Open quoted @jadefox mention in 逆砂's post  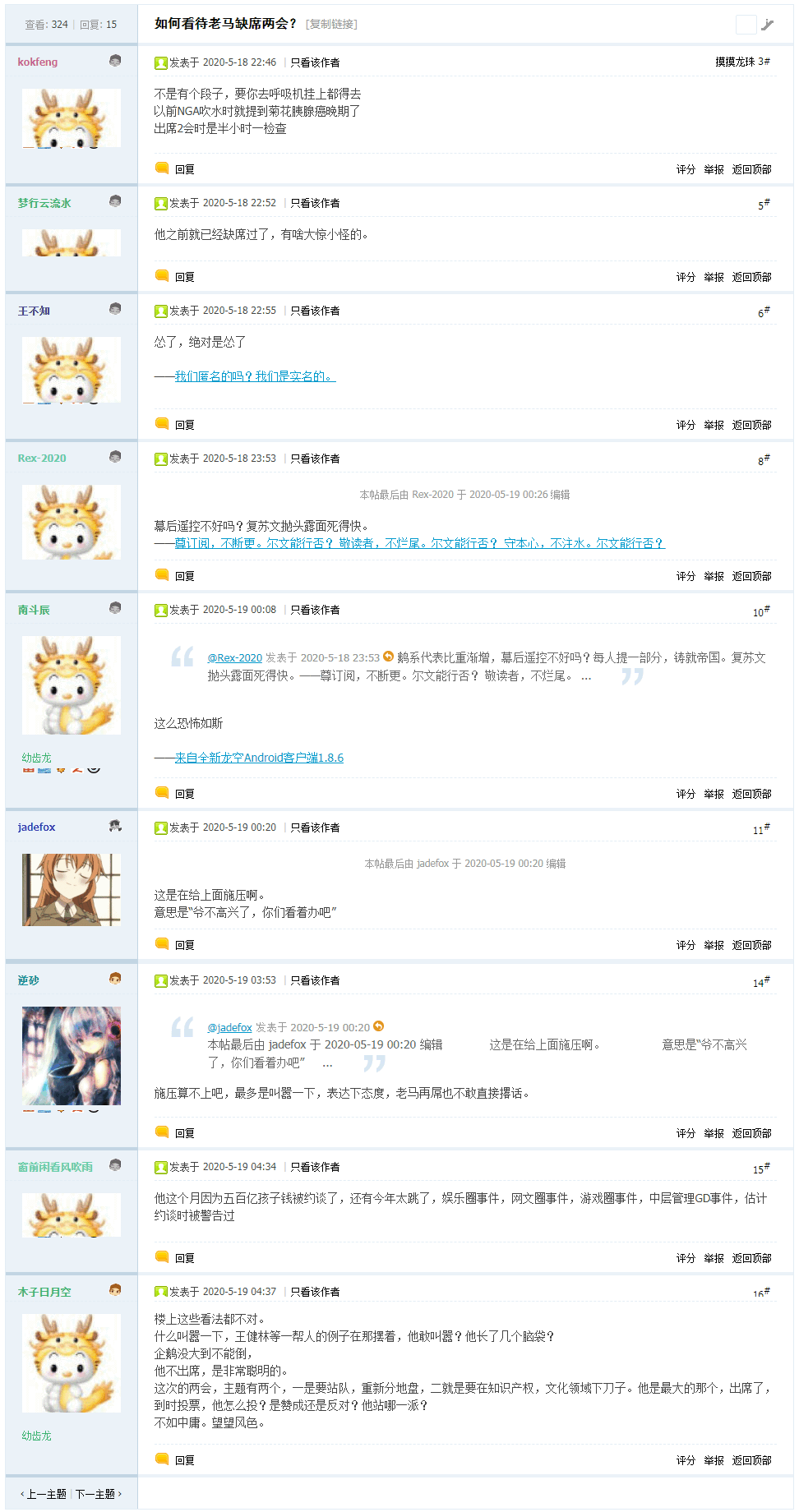pos(229,1027)
